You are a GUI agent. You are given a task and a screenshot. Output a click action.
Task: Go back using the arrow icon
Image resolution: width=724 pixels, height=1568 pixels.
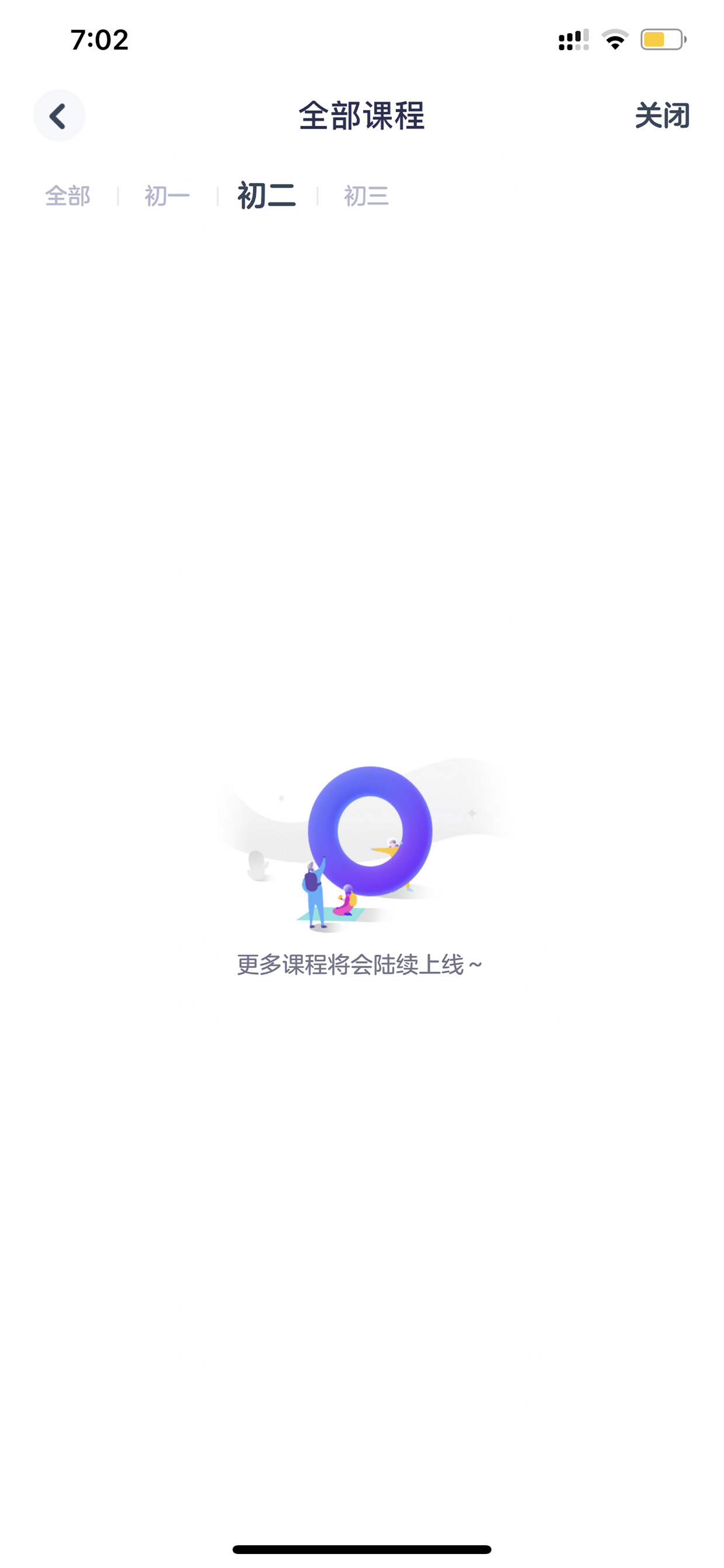pos(59,116)
